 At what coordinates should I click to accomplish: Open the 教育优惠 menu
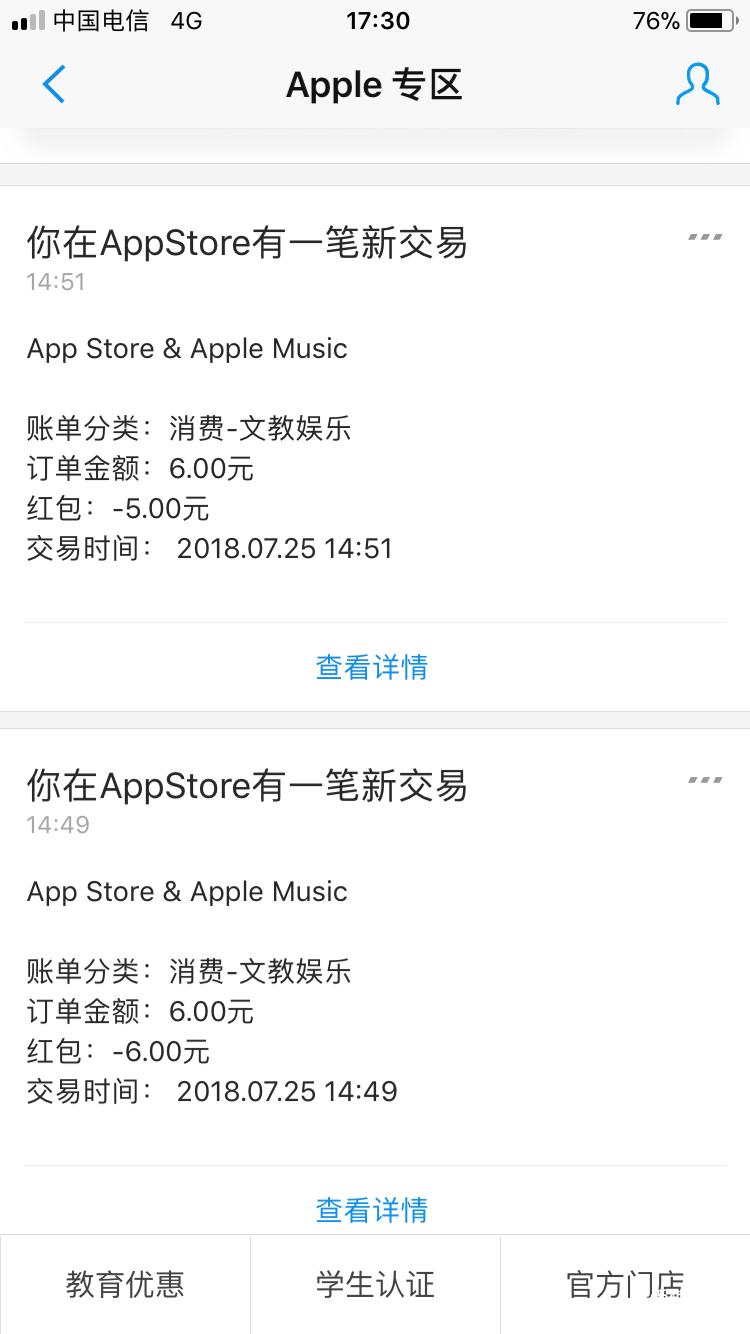[125, 1285]
